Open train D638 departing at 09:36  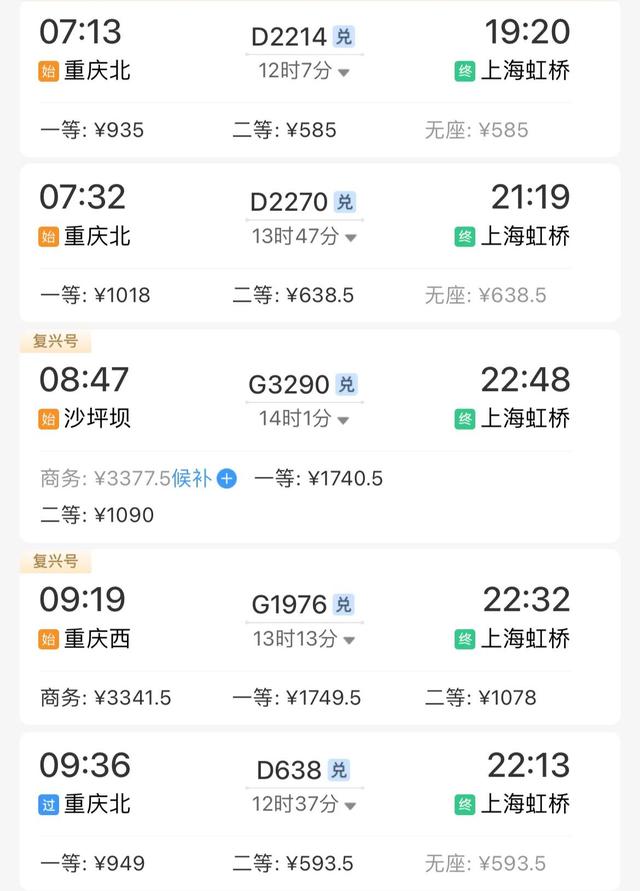pos(288,770)
